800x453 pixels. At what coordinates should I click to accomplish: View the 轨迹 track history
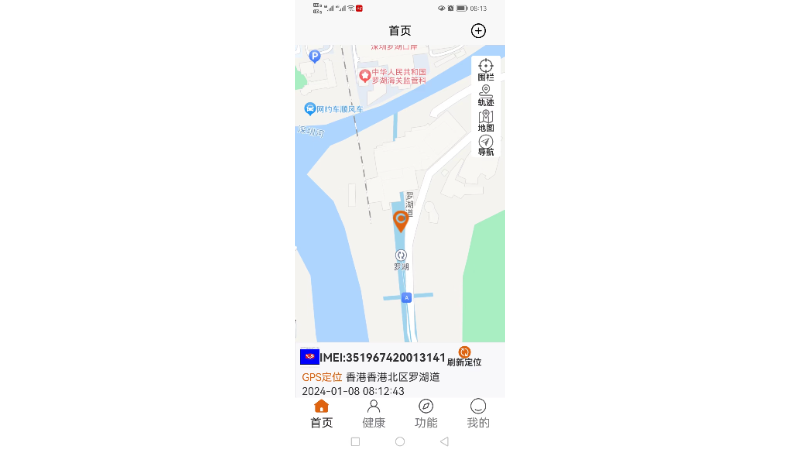tap(485, 95)
